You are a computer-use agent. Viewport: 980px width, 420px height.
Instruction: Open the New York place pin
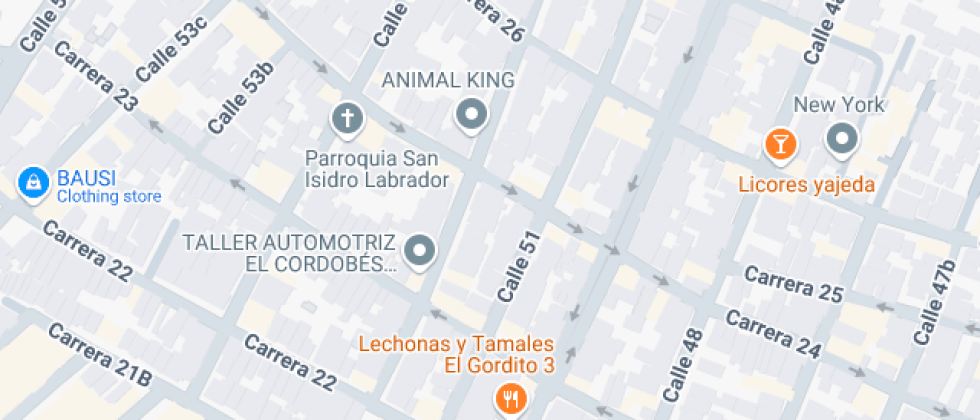[841, 139]
